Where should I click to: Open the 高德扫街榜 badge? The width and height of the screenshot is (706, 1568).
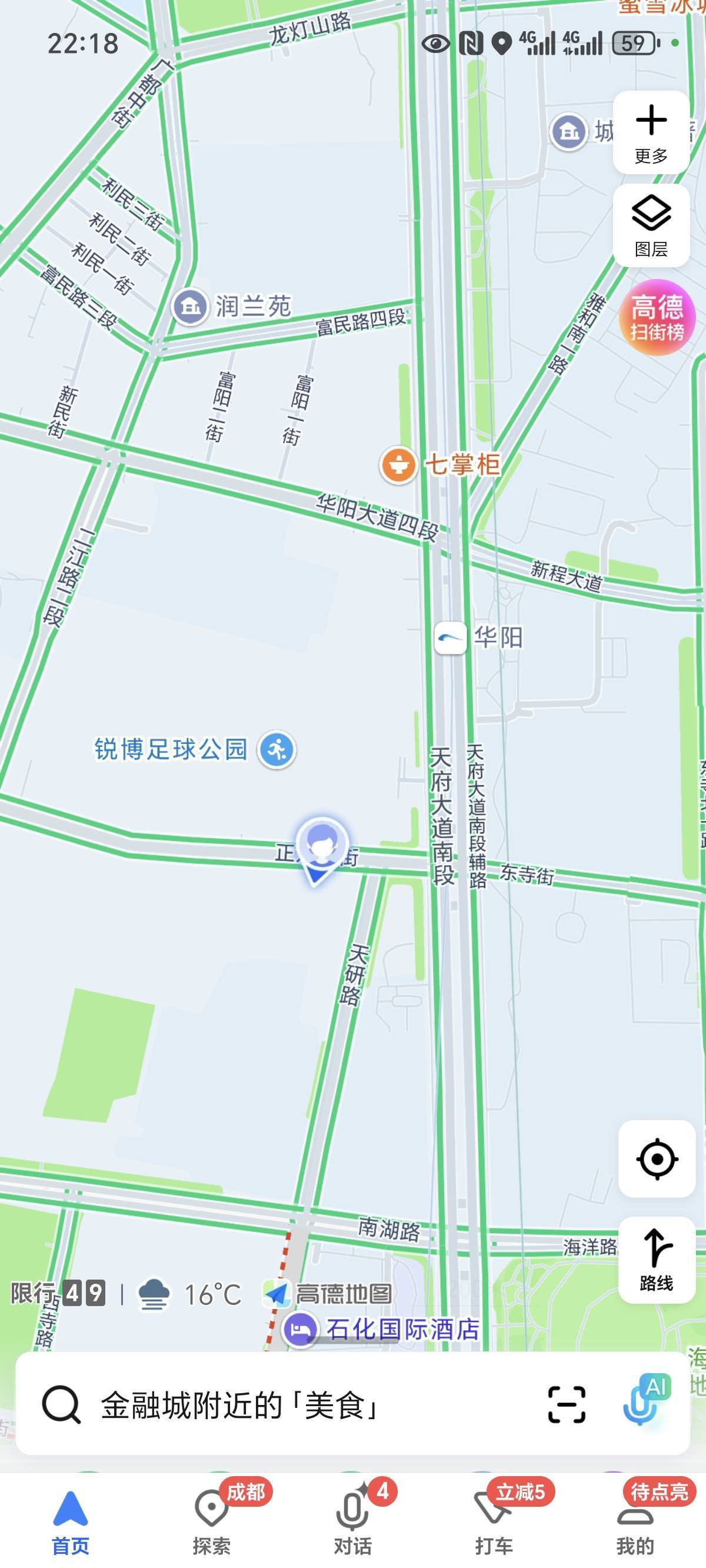657,317
